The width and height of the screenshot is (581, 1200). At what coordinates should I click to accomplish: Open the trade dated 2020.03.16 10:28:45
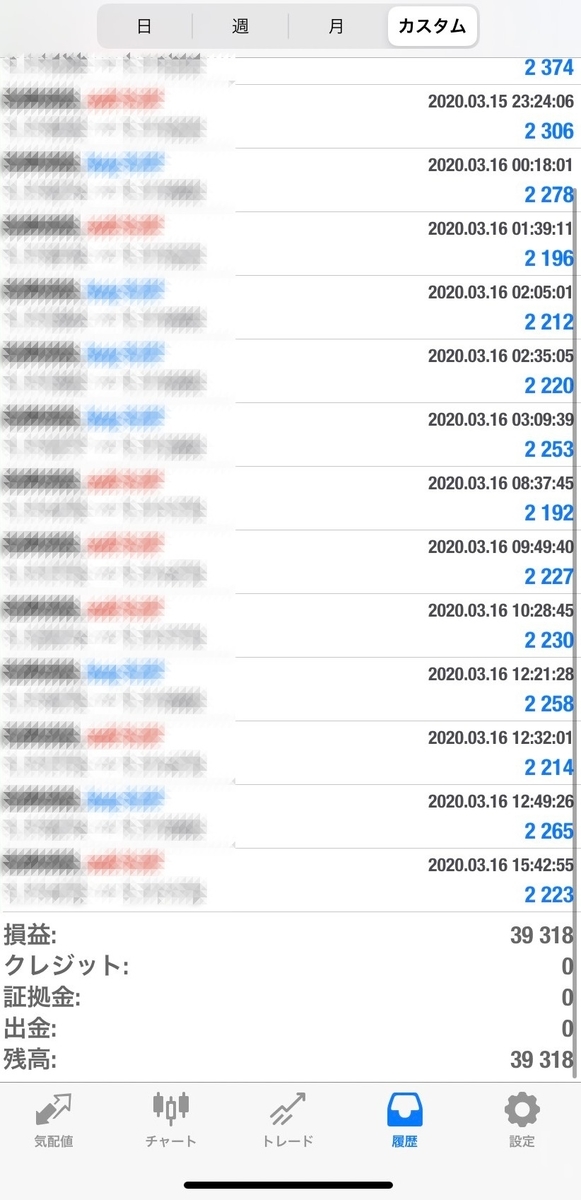pos(290,625)
